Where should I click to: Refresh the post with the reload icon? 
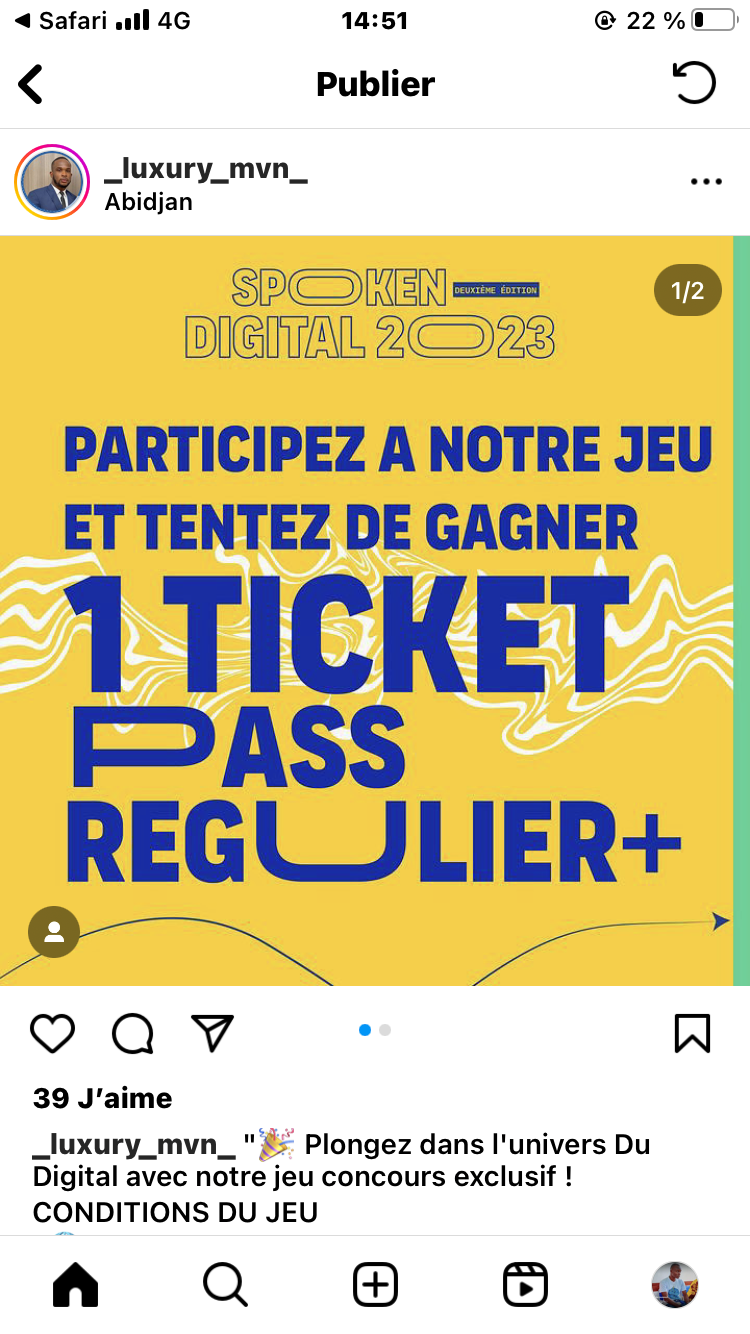coord(694,83)
